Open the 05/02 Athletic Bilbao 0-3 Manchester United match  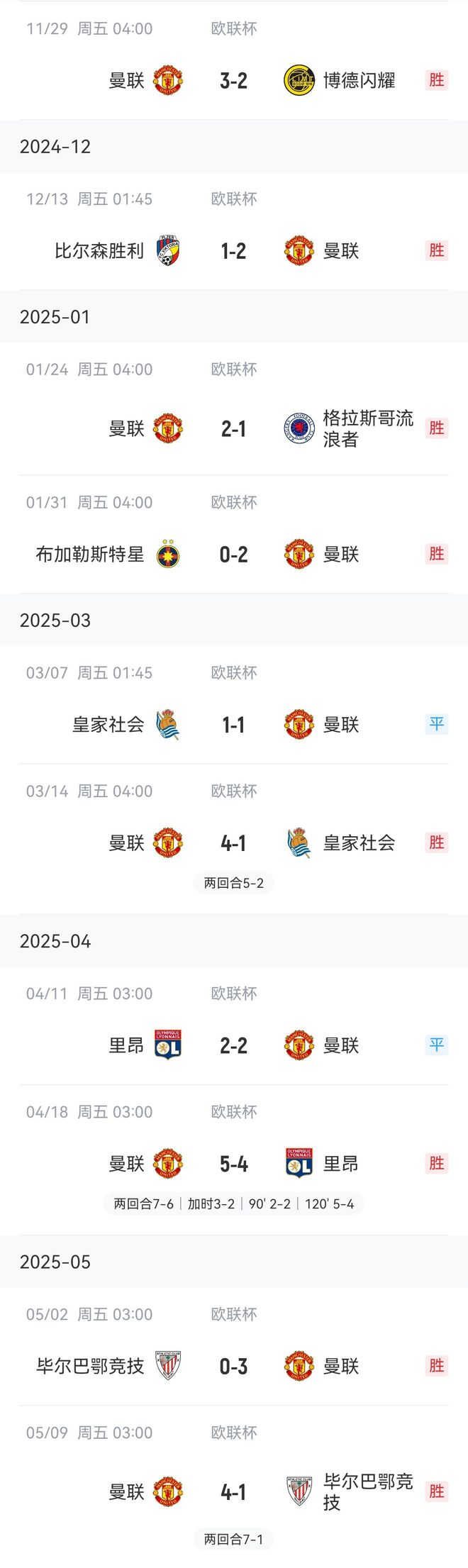[x=233, y=1366]
